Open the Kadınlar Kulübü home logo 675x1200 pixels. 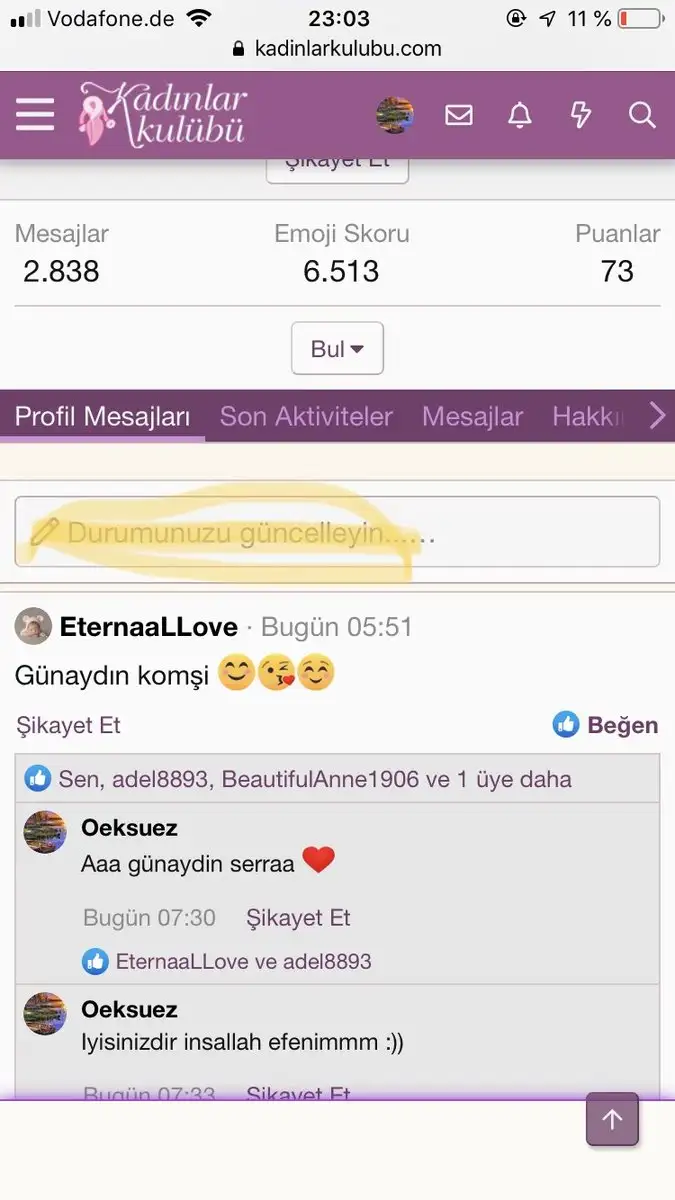(x=164, y=115)
